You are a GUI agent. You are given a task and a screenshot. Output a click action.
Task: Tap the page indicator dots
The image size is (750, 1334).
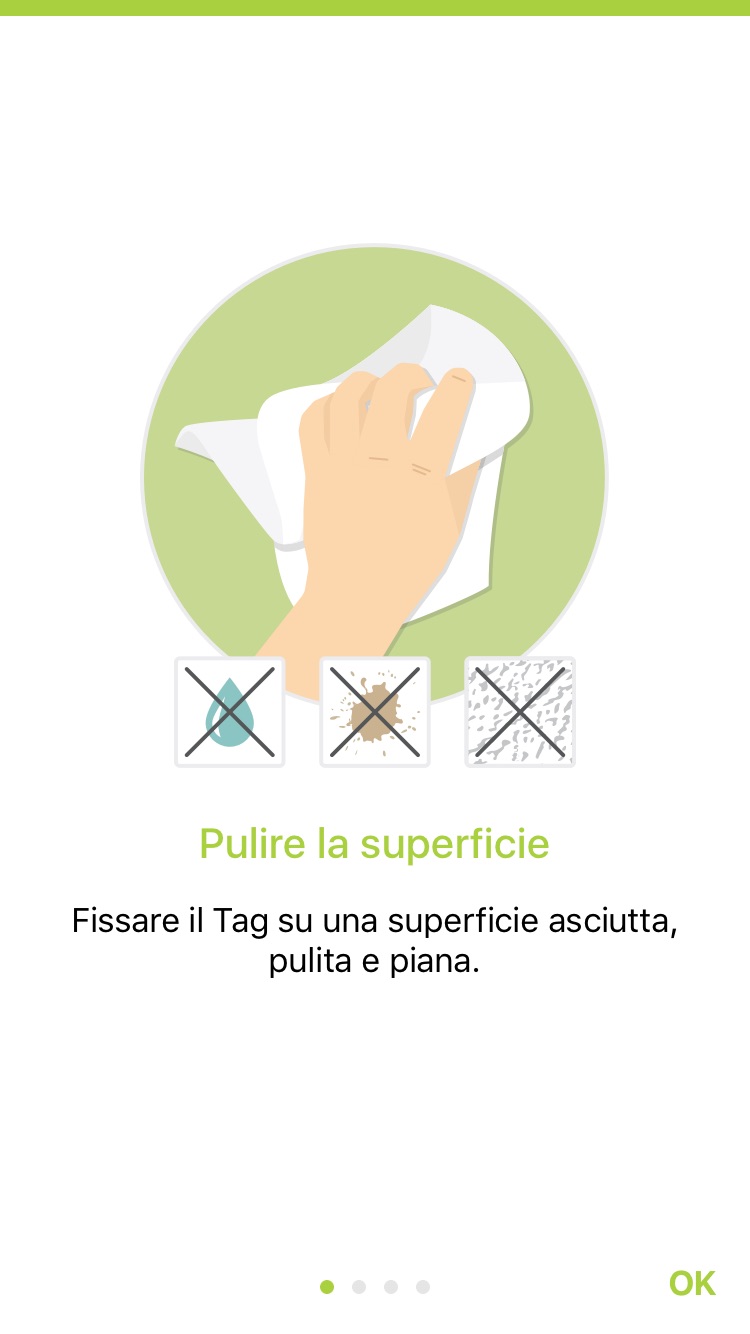[x=375, y=1286]
